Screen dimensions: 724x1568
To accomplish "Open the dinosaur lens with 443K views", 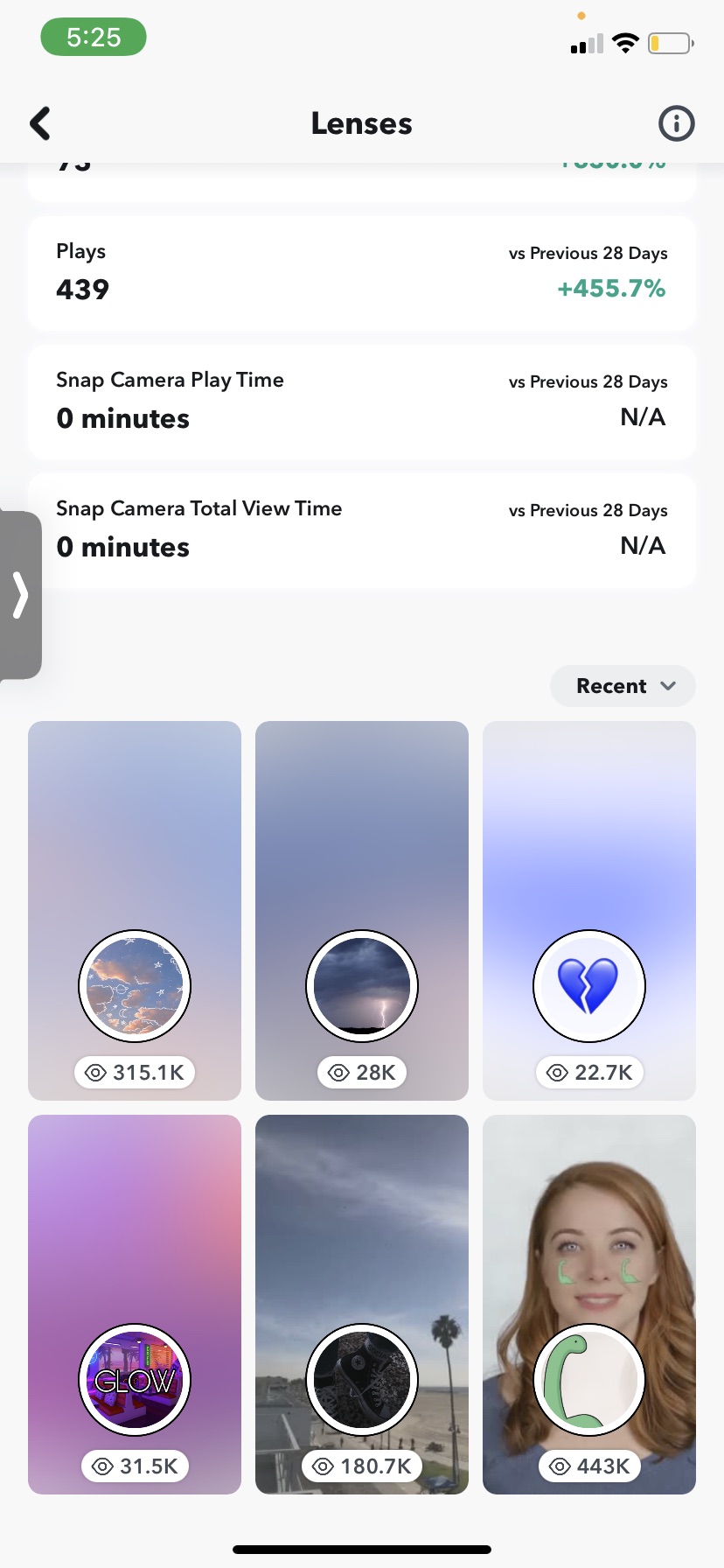I will click(589, 1304).
